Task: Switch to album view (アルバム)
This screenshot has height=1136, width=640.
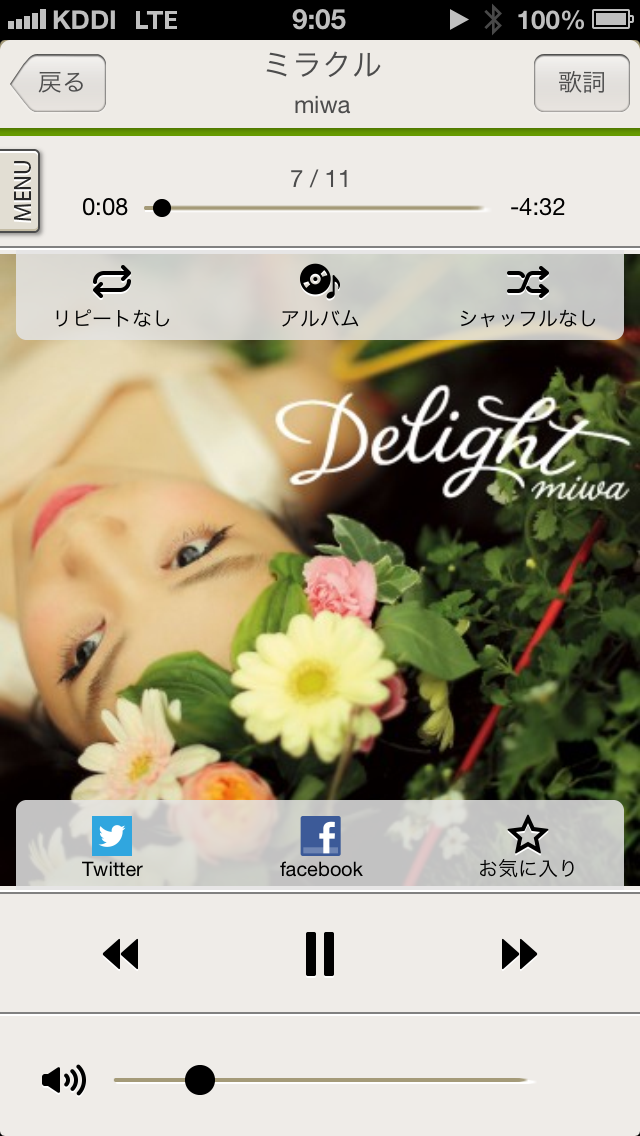Action: 320,297
